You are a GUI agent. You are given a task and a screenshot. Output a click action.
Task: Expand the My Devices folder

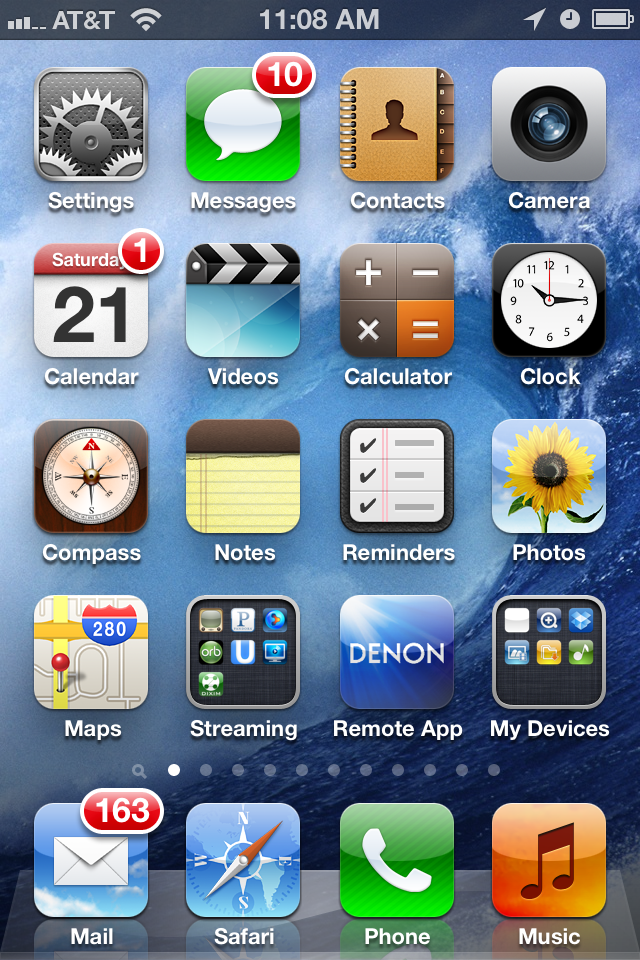click(549, 653)
